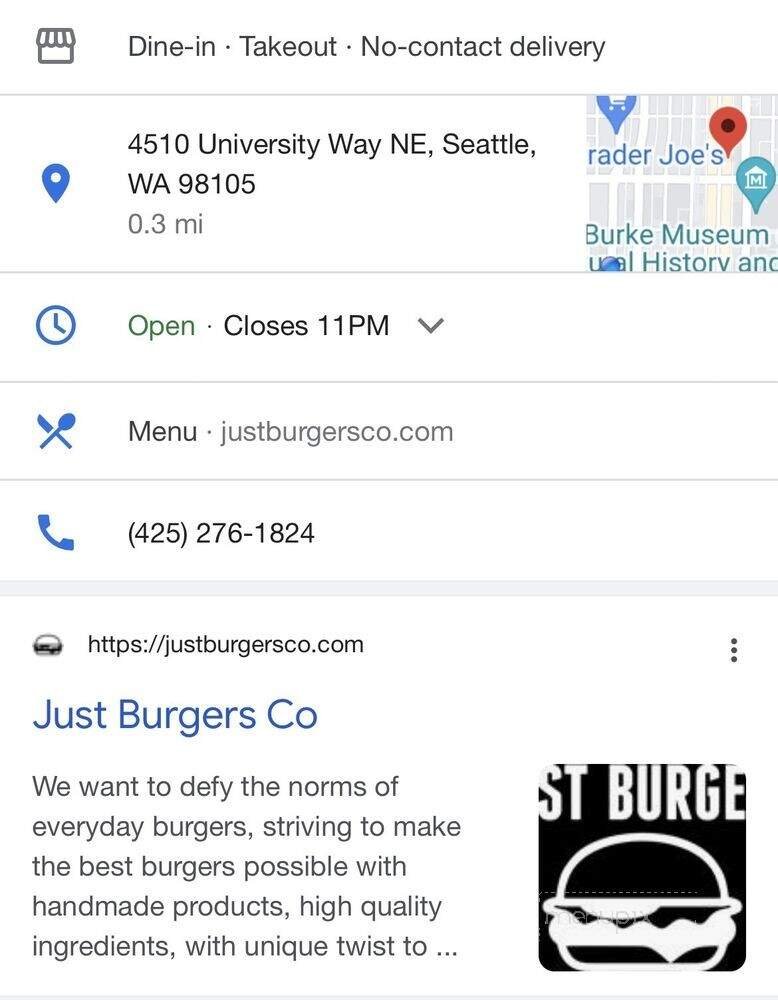Click the storefront icon beside Dine-in options
778x1000 pixels.
tap(57, 44)
